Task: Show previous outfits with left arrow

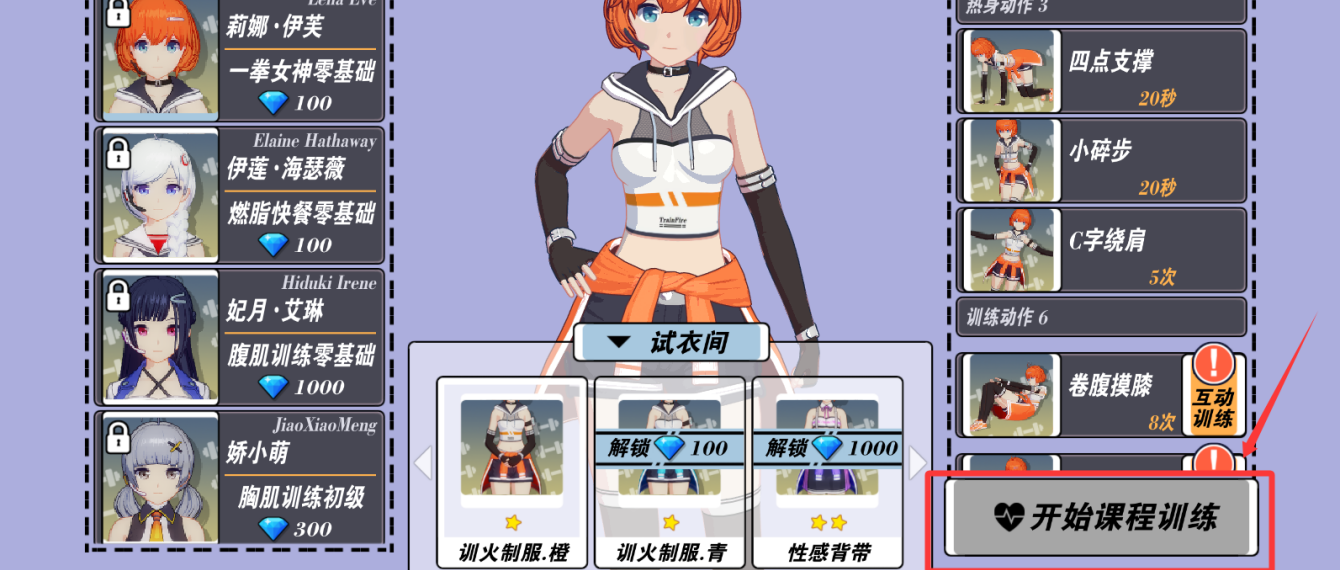Action: (x=423, y=463)
